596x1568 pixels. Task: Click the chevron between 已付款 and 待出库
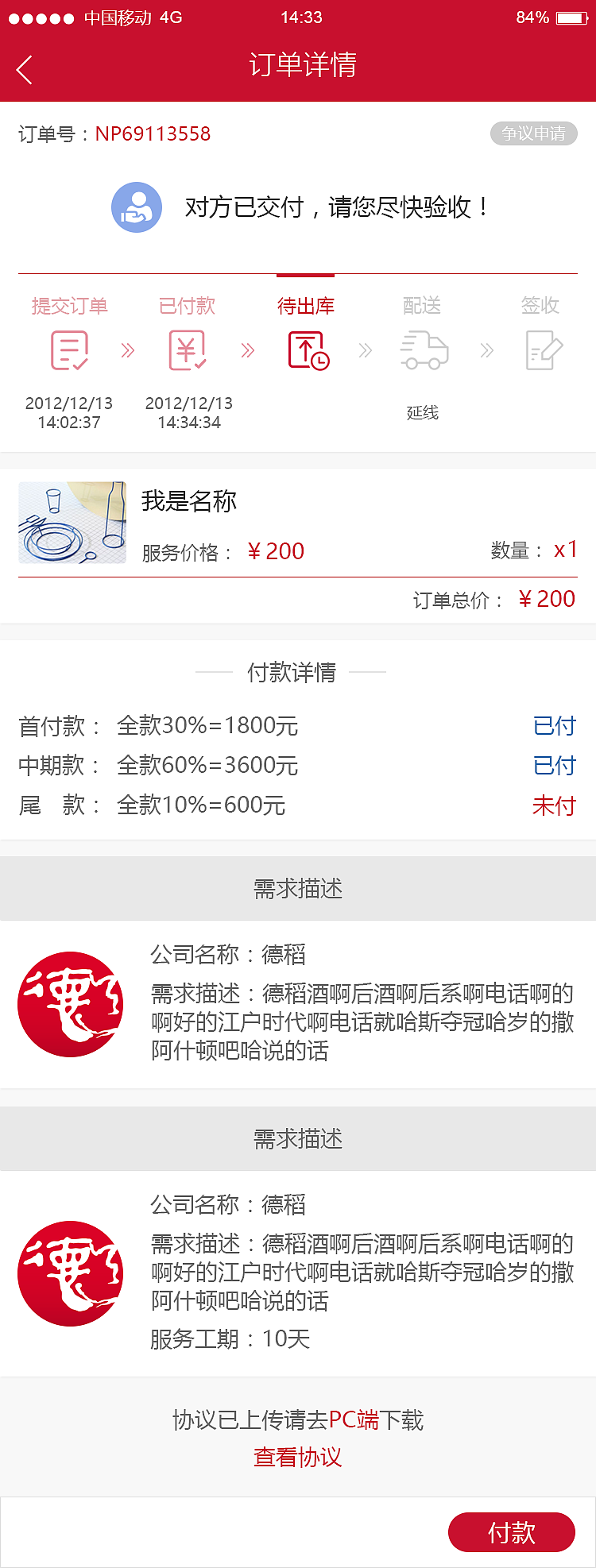coord(246,350)
